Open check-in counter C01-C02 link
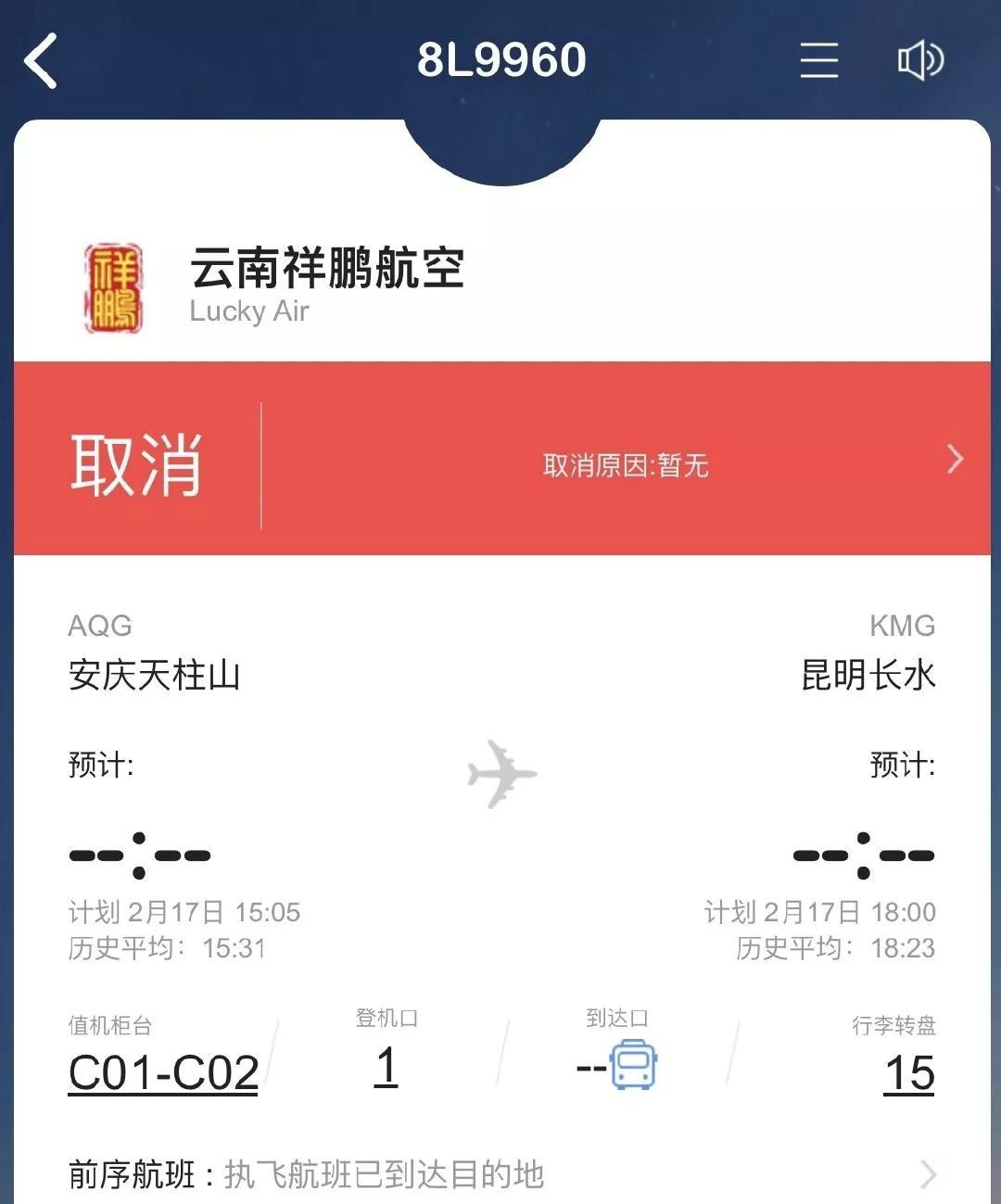This screenshot has width=1001, height=1204. (163, 1073)
